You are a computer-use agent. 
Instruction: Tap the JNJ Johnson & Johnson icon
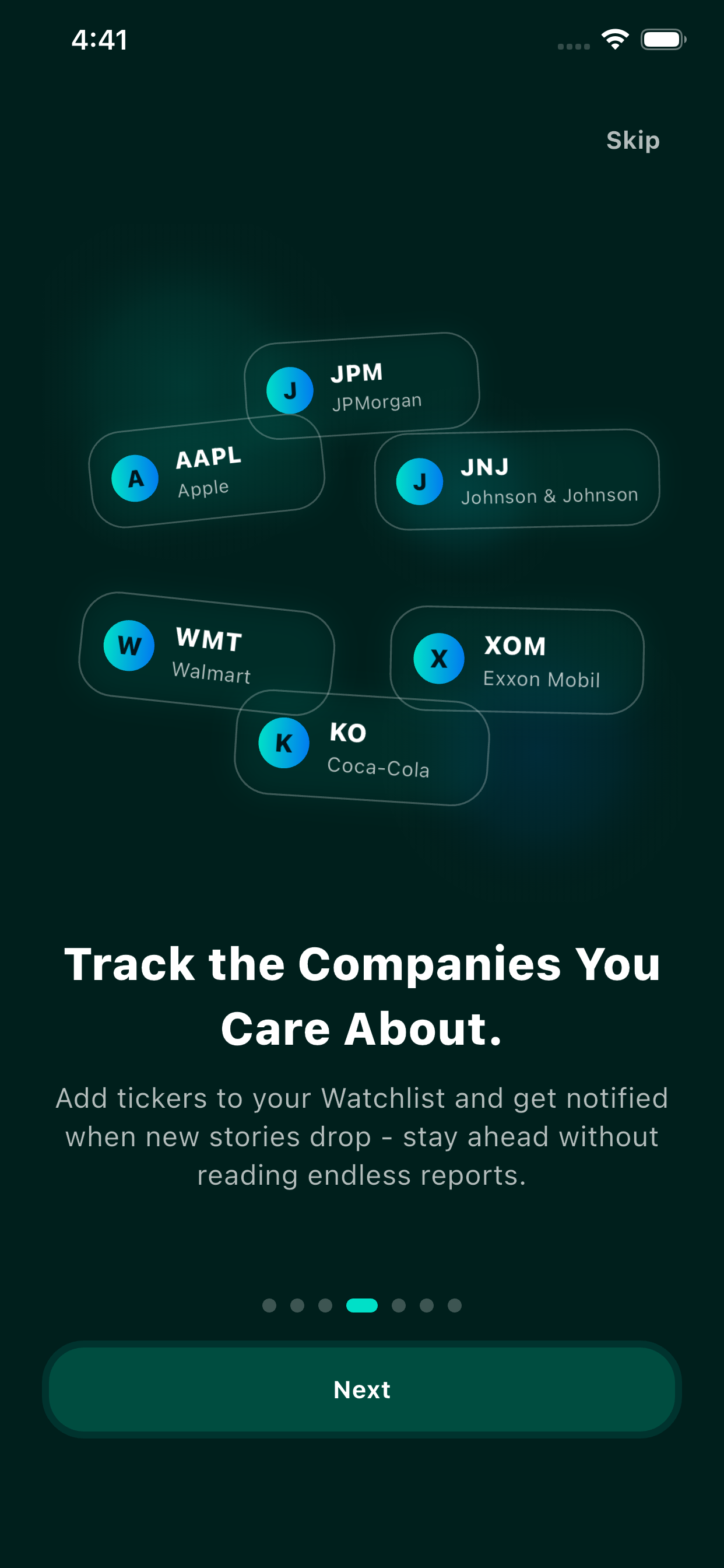point(420,481)
